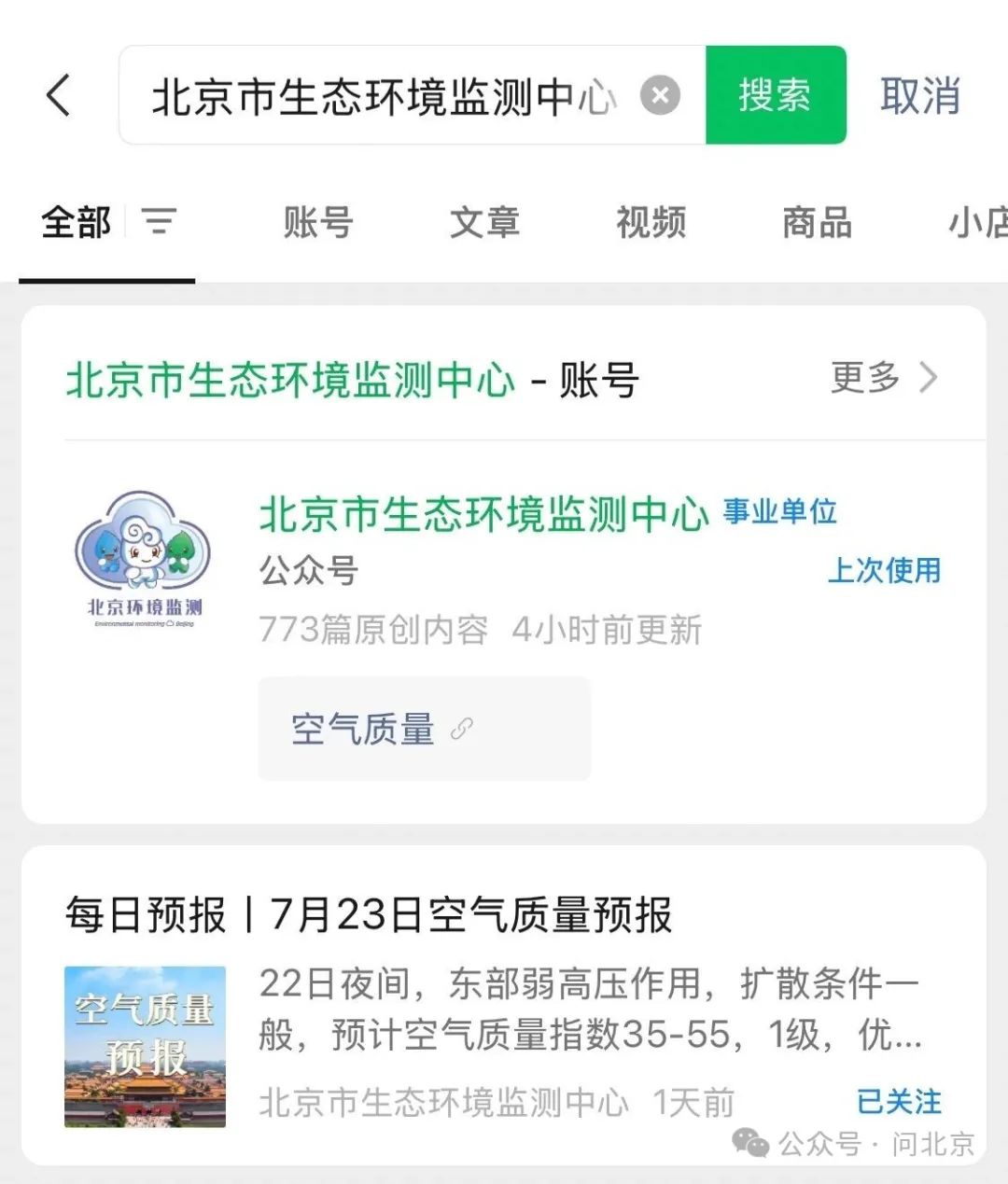This screenshot has height=1184, width=1008.
Task: Open the 北京市生态环境监测中心 official account
Action: [x=483, y=514]
